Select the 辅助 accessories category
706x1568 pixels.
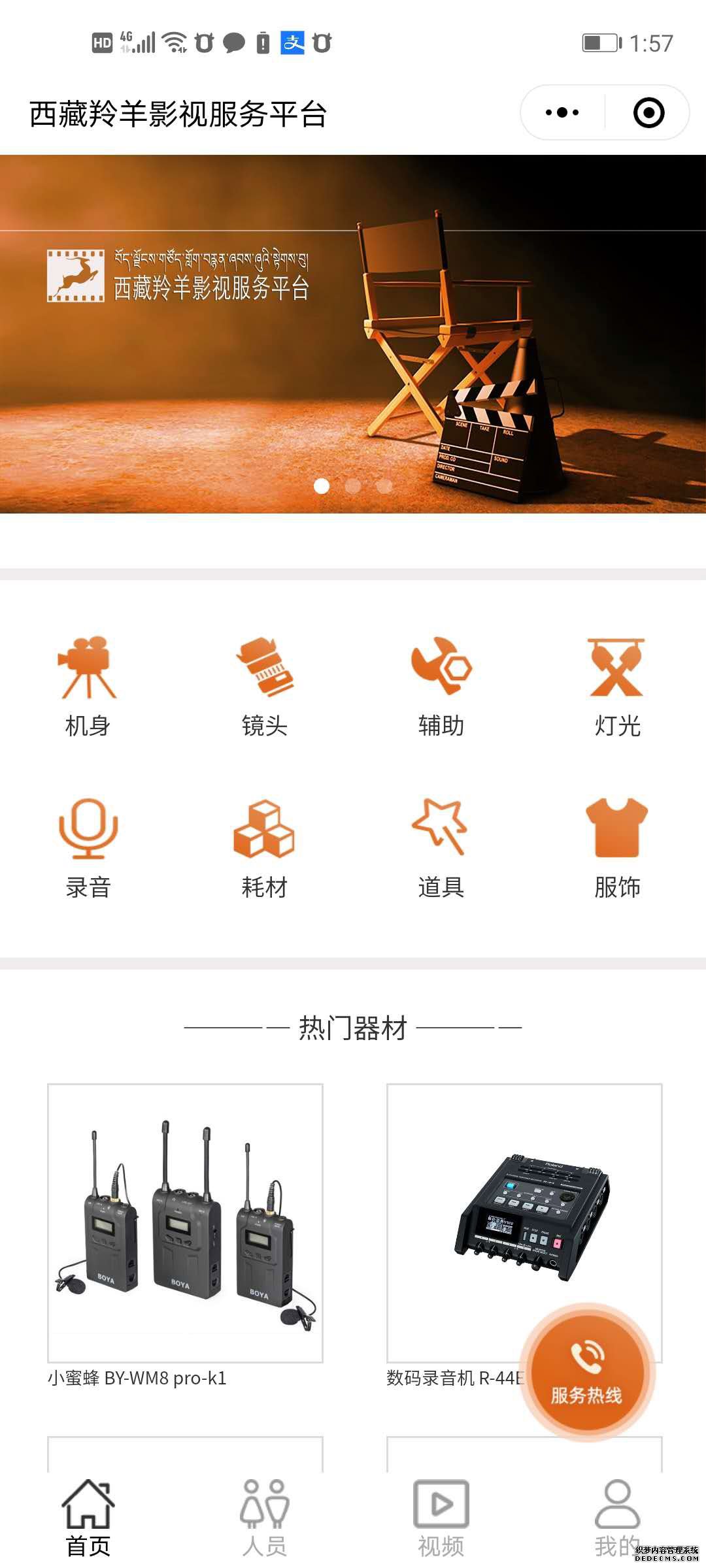[441, 686]
